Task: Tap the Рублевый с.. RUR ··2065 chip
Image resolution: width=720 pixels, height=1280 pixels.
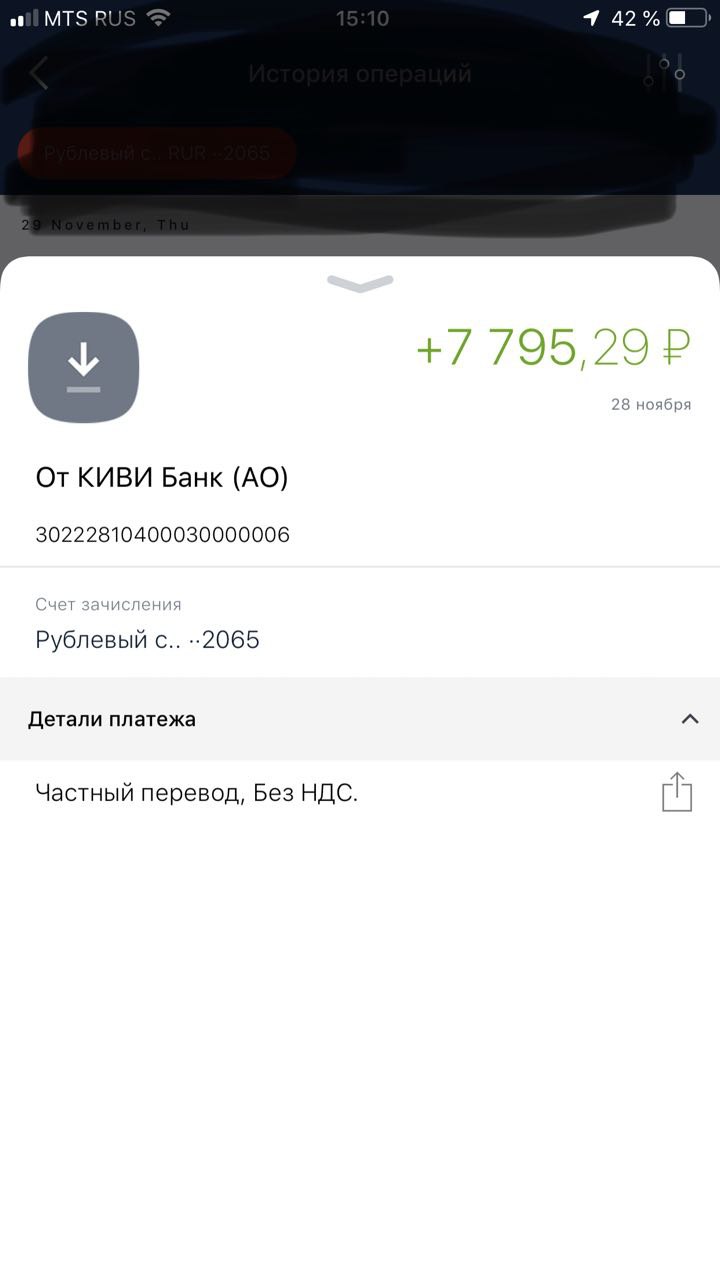Action: [x=157, y=153]
